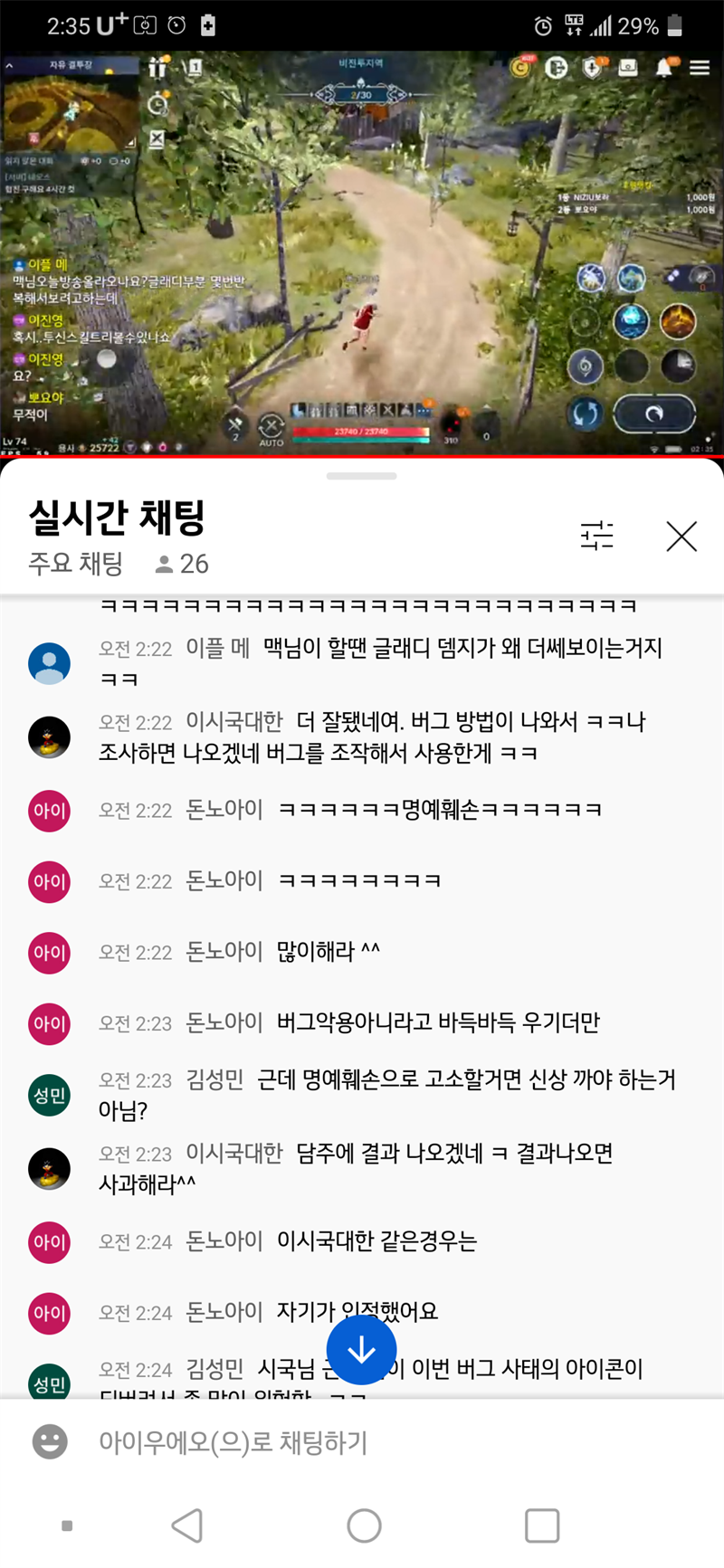Open 이플 메's message about 글래디 뎀지
The height and width of the screenshot is (1568, 724).
click(x=380, y=662)
